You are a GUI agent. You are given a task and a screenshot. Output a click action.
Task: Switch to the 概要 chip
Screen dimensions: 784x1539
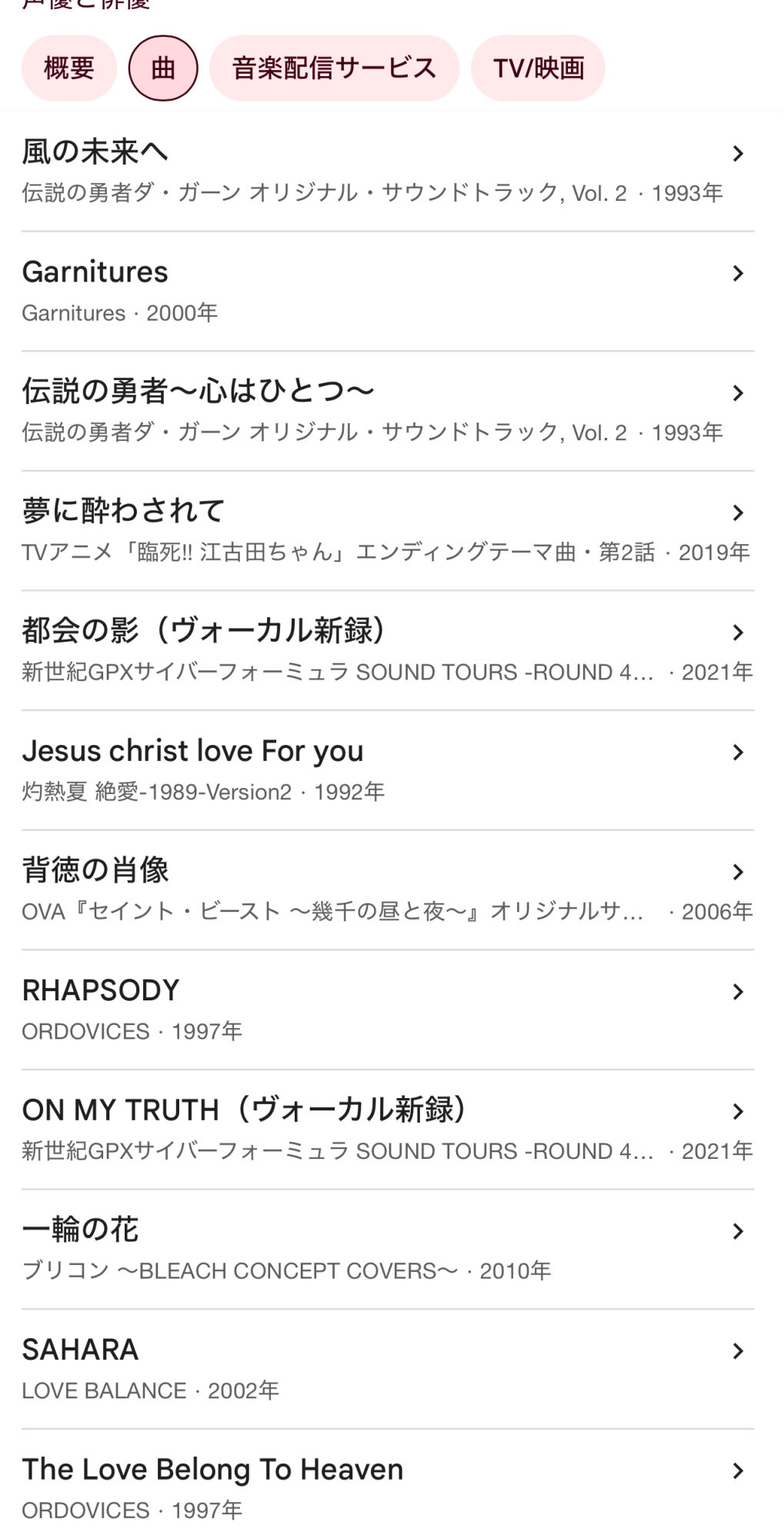click(x=69, y=68)
